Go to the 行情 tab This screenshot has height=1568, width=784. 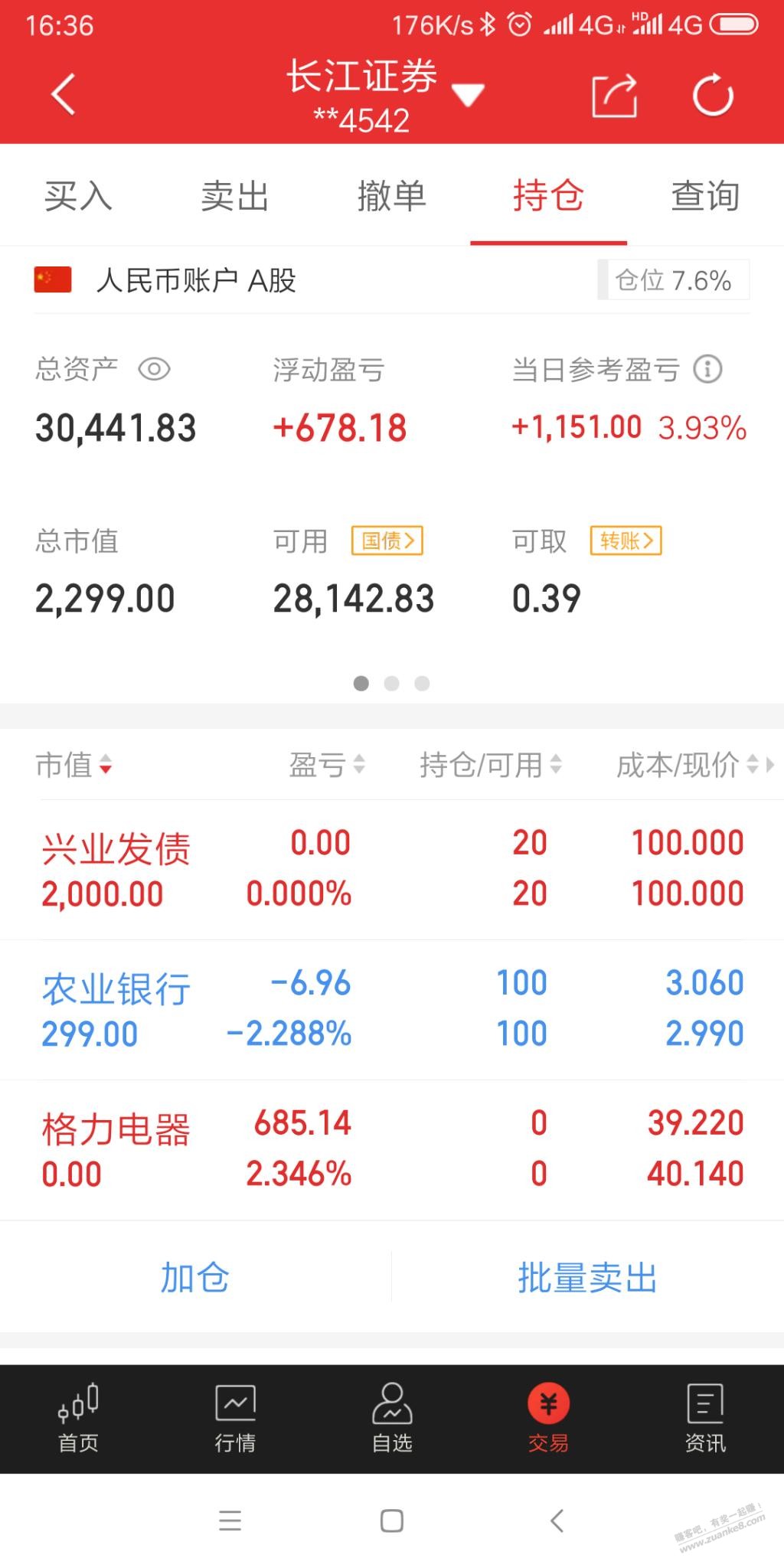pyautogui.click(x=235, y=1419)
